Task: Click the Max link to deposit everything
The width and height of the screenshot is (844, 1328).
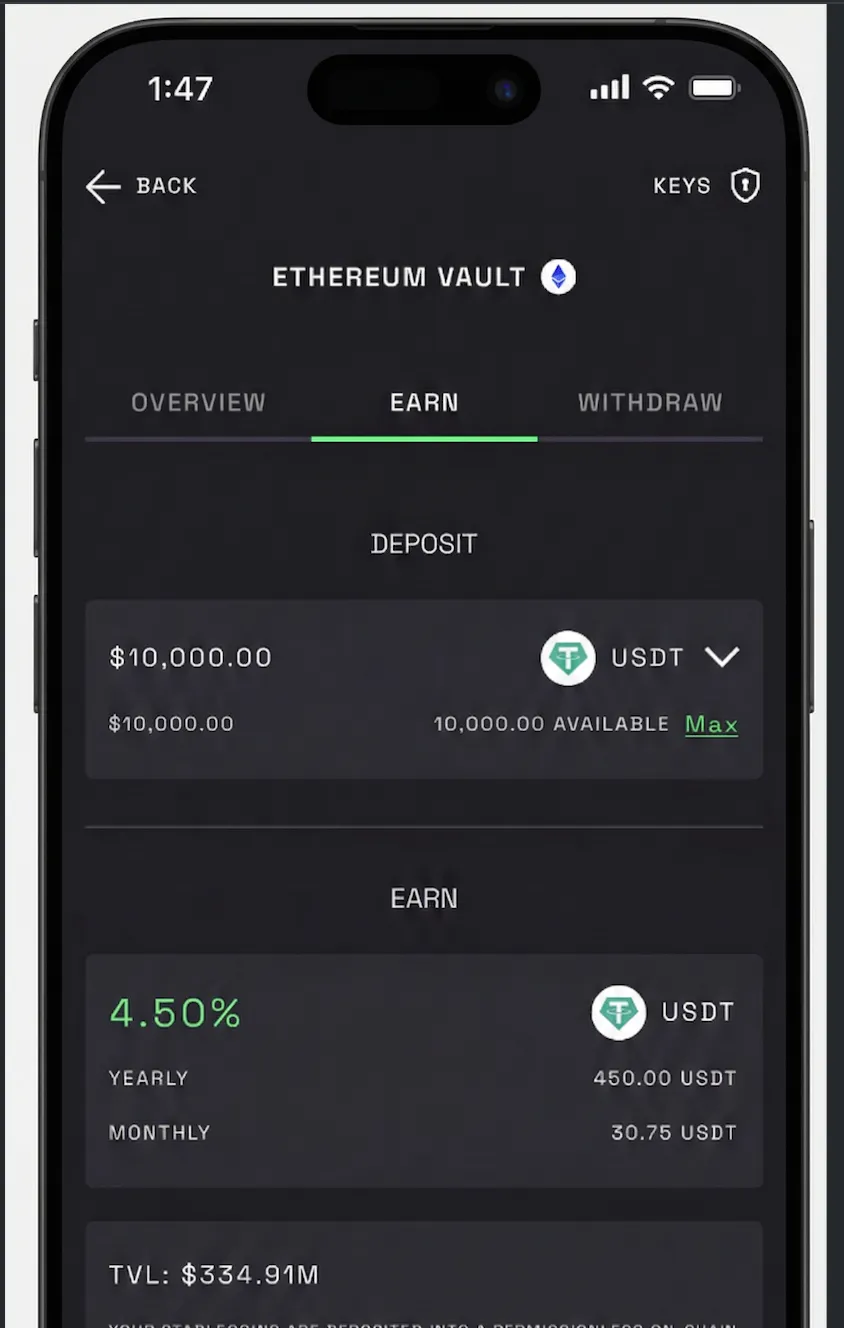Action: pyautogui.click(x=711, y=725)
